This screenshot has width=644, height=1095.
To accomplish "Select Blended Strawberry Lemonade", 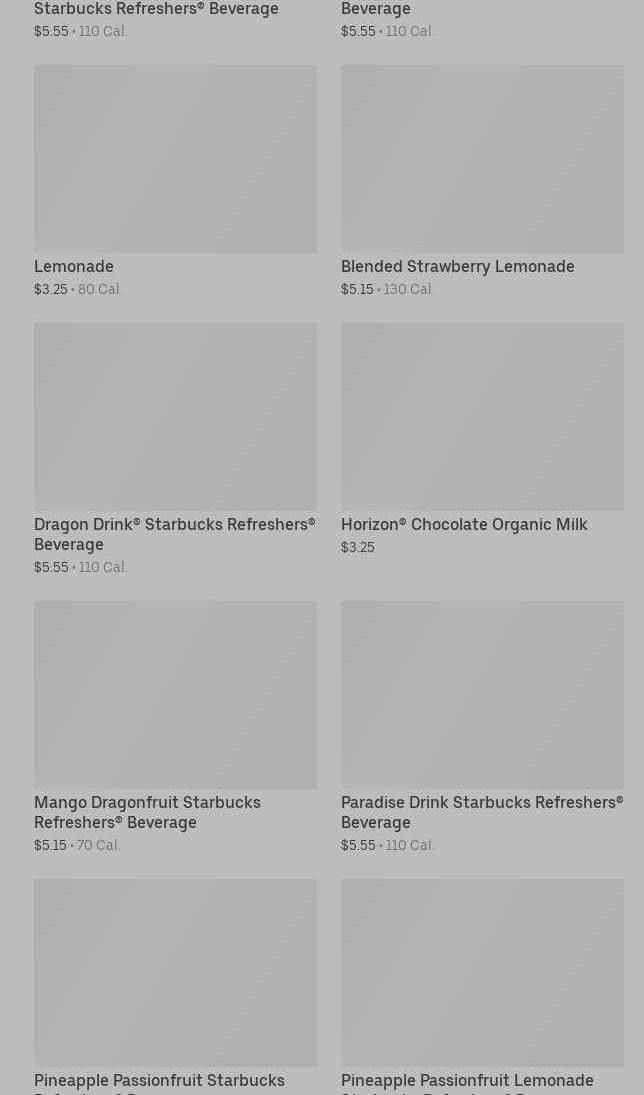I will point(482,182).
